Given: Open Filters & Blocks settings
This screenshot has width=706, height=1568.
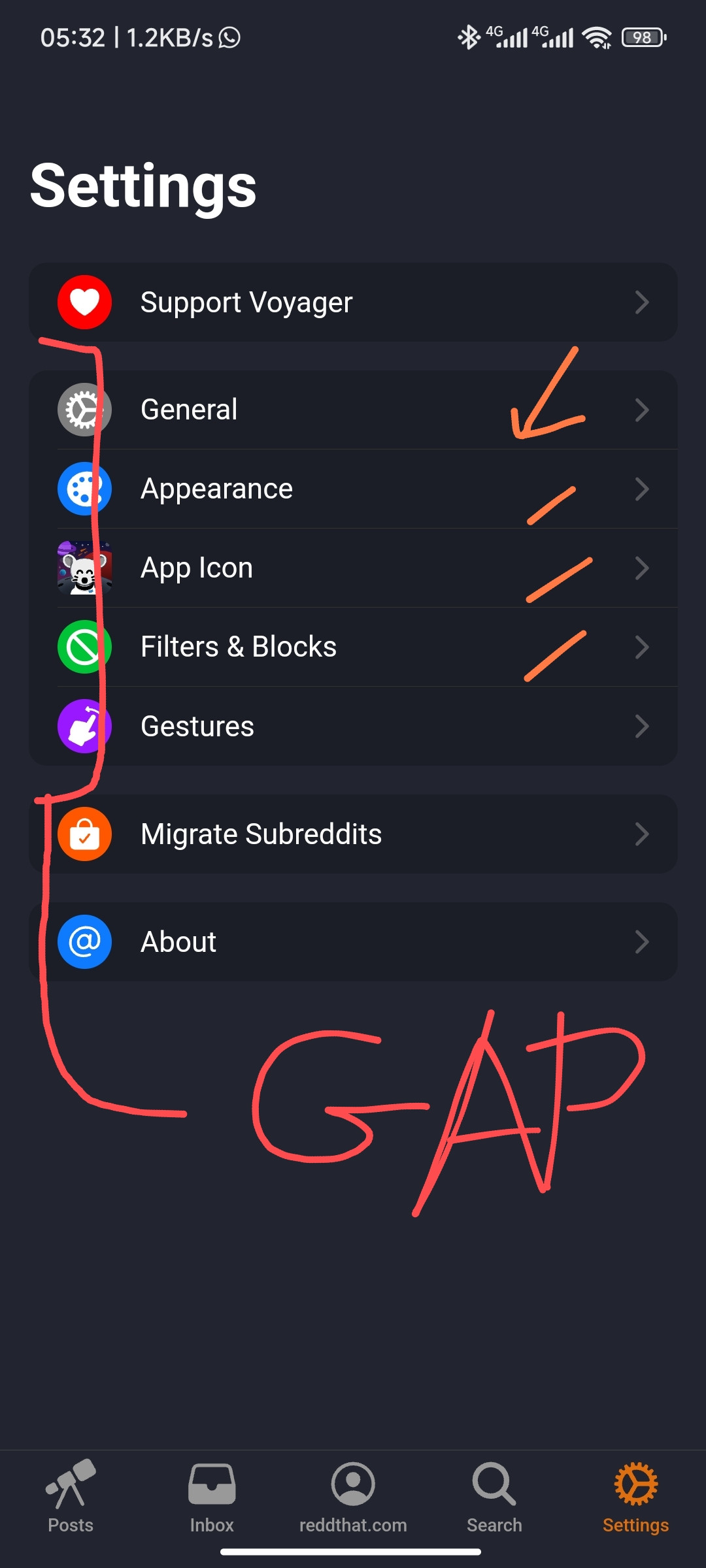Looking at the screenshot, I should (x=353, y=647).
